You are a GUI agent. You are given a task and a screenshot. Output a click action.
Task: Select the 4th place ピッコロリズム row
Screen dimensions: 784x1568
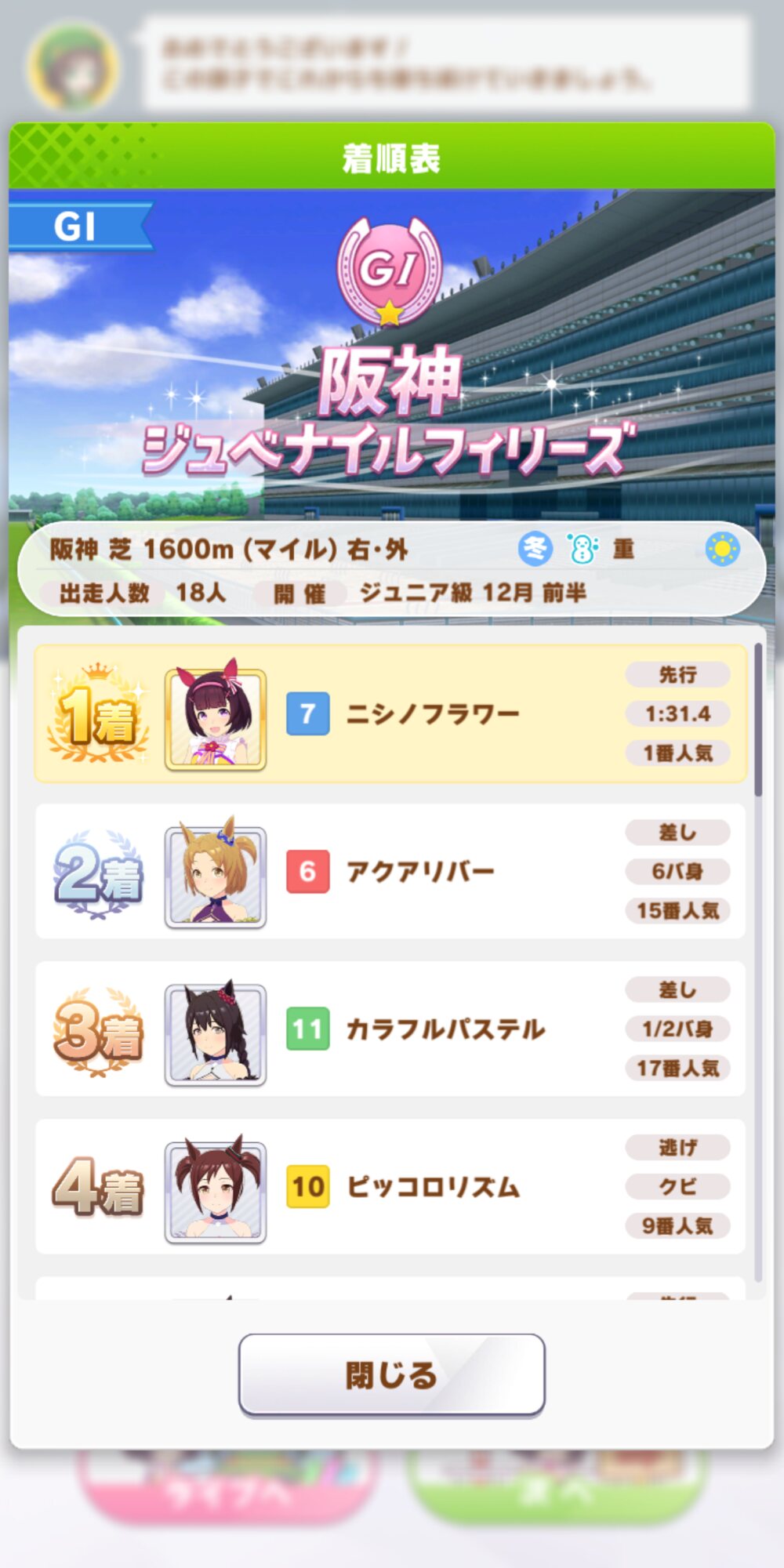[390, 1186]
